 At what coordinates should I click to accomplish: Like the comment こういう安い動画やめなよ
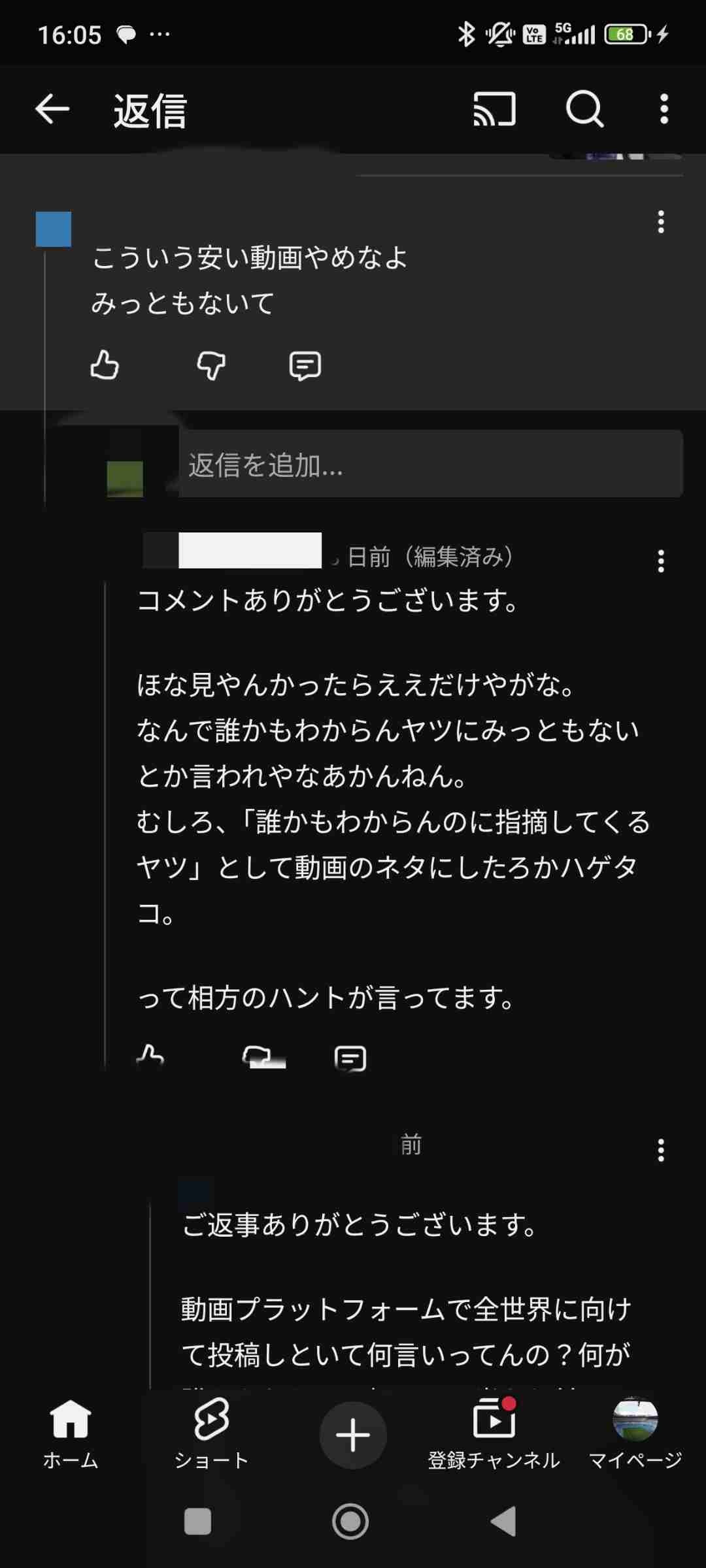(x=105, y=365)
